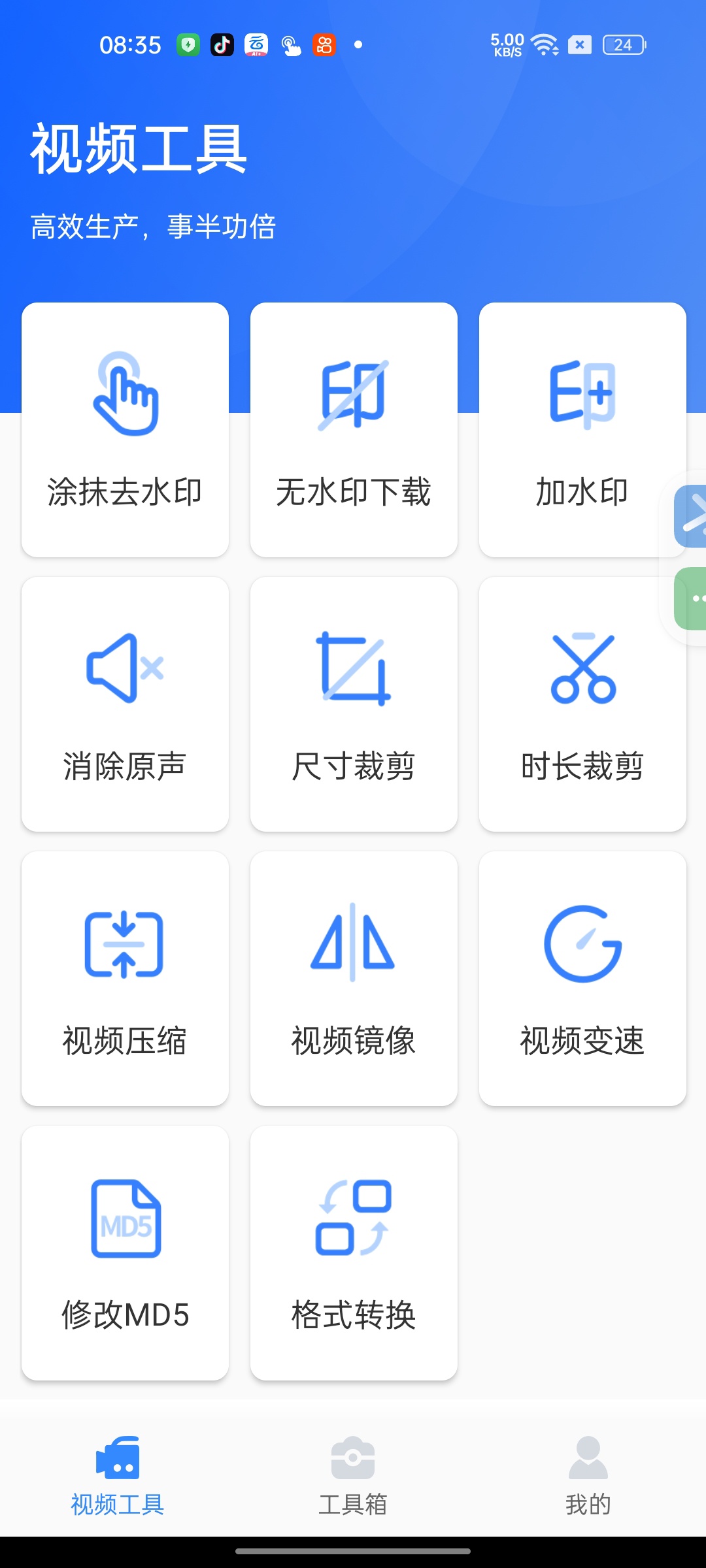Launch 格式转换 format conversion
The height and width of the screenshot is (1568, 706).
click(x=354, y=1252)
